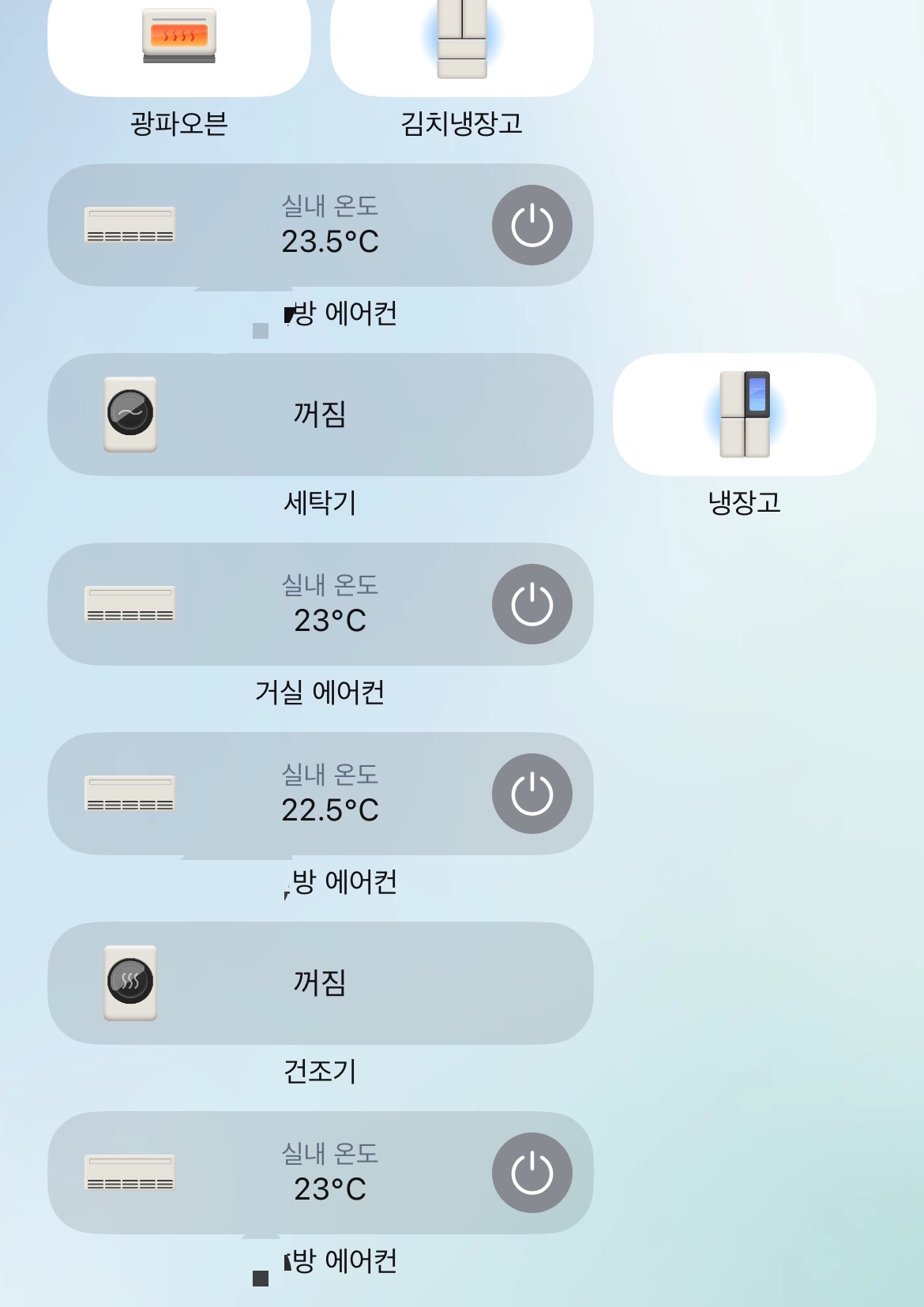Toggle power for the 거실 에어컨
Screen dimensions: 924x1307
click(x=531, y=604)
